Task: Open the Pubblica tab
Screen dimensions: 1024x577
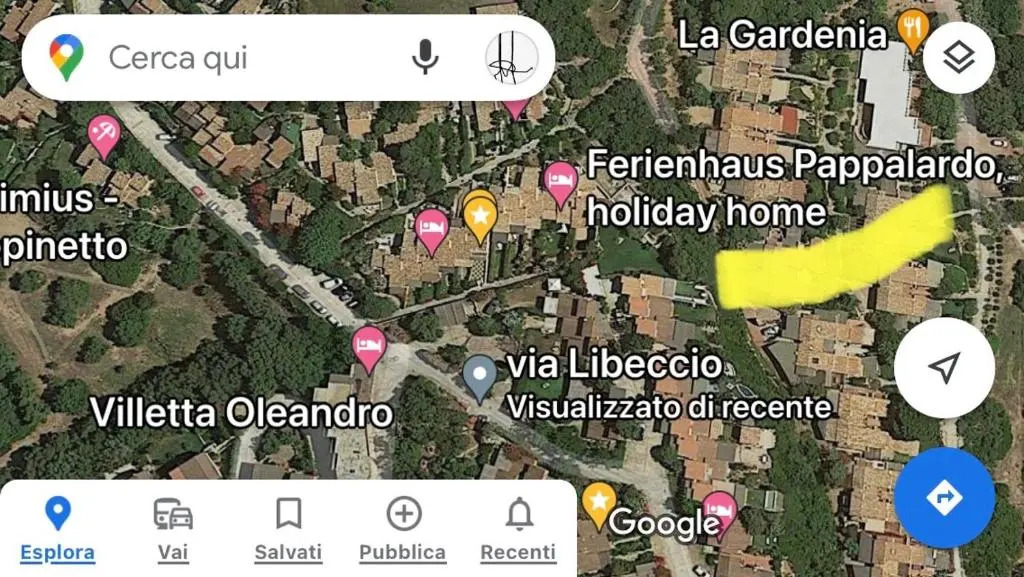Action: 402,531
